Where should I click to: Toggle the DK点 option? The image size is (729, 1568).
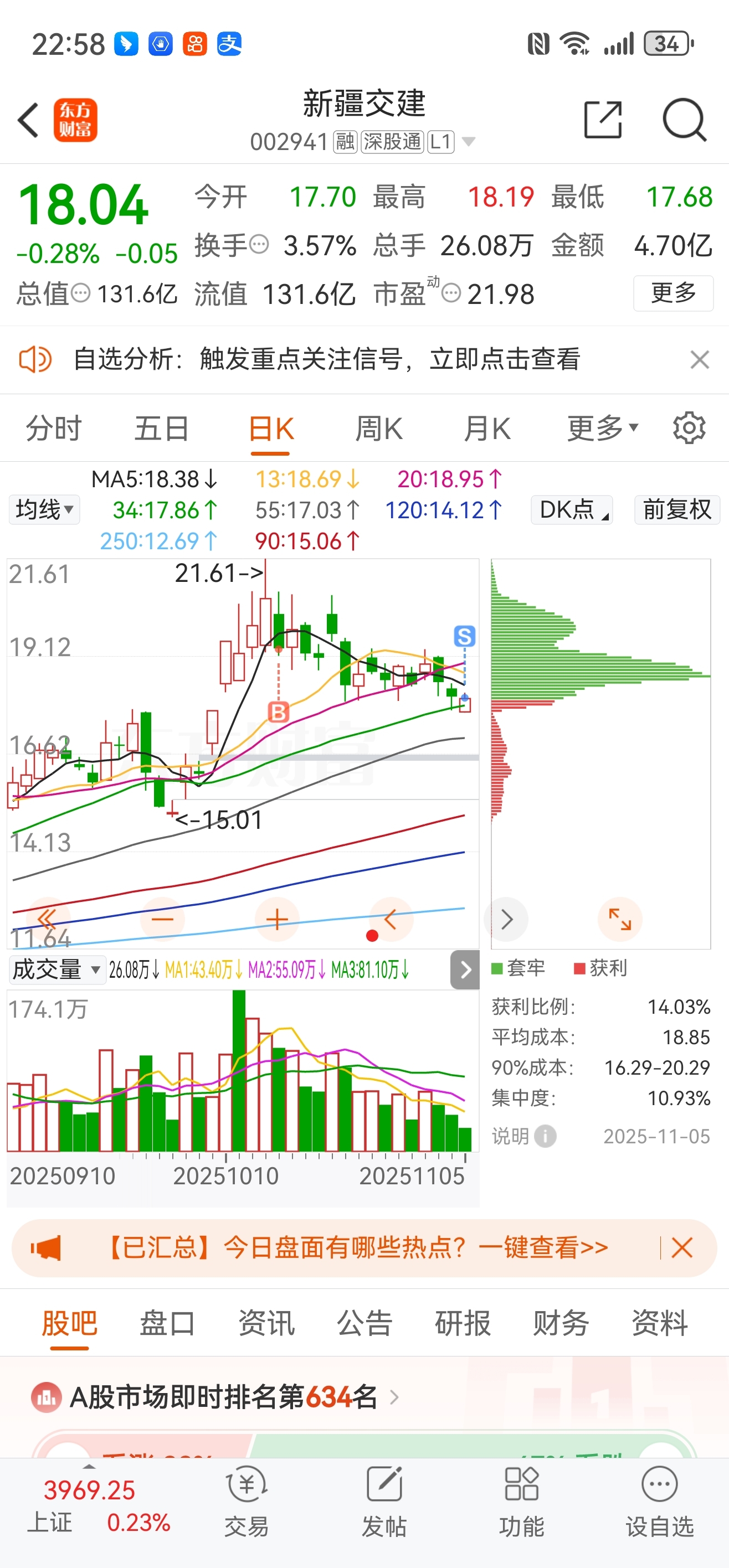point(572,509)
